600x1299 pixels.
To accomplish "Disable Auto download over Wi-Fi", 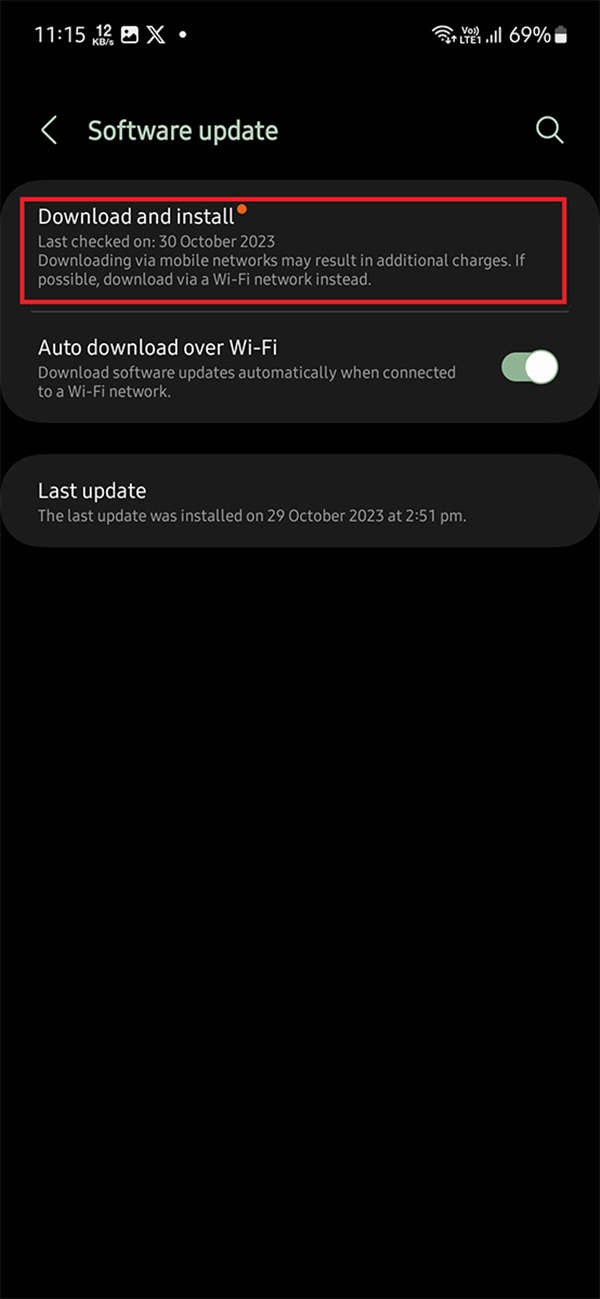I will (529, 368).
